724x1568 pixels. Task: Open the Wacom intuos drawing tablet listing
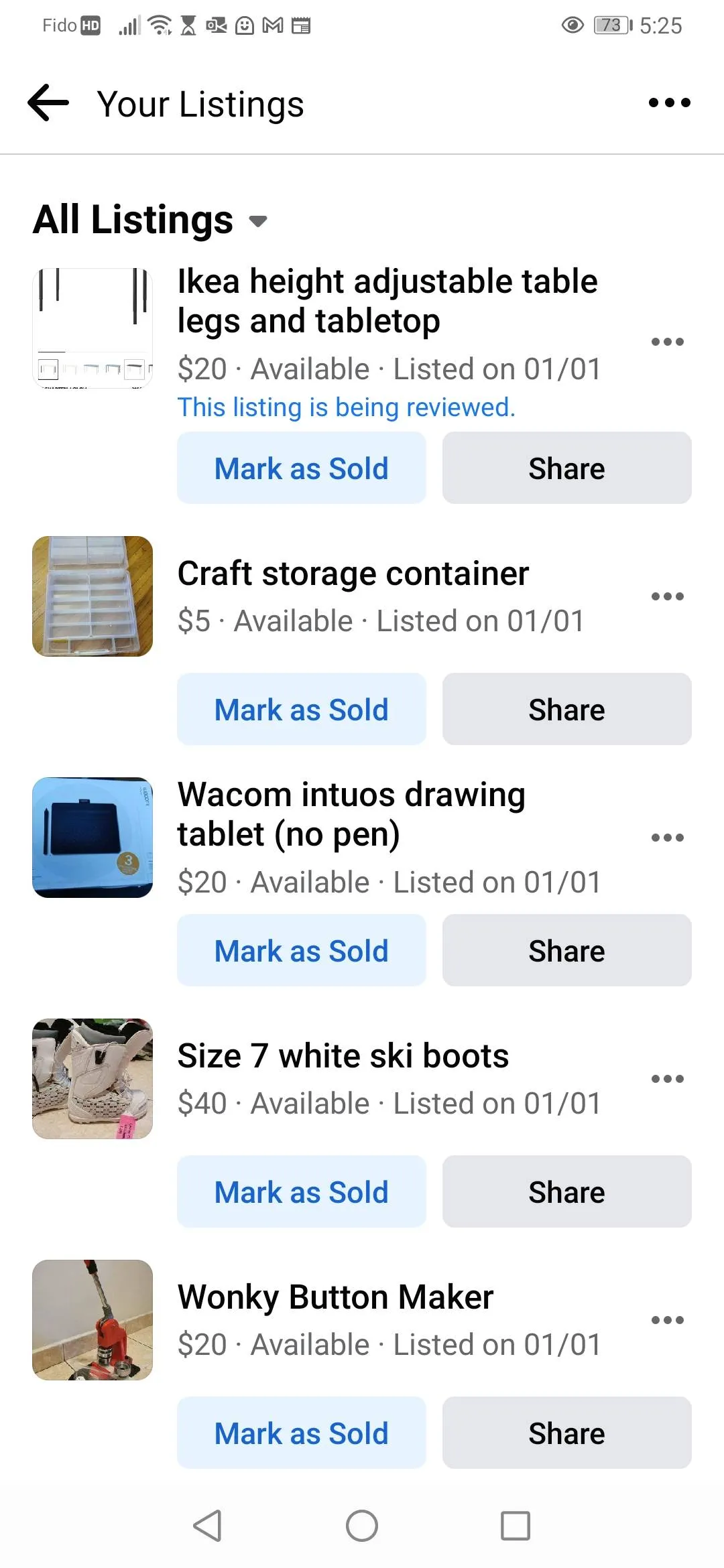351,814
